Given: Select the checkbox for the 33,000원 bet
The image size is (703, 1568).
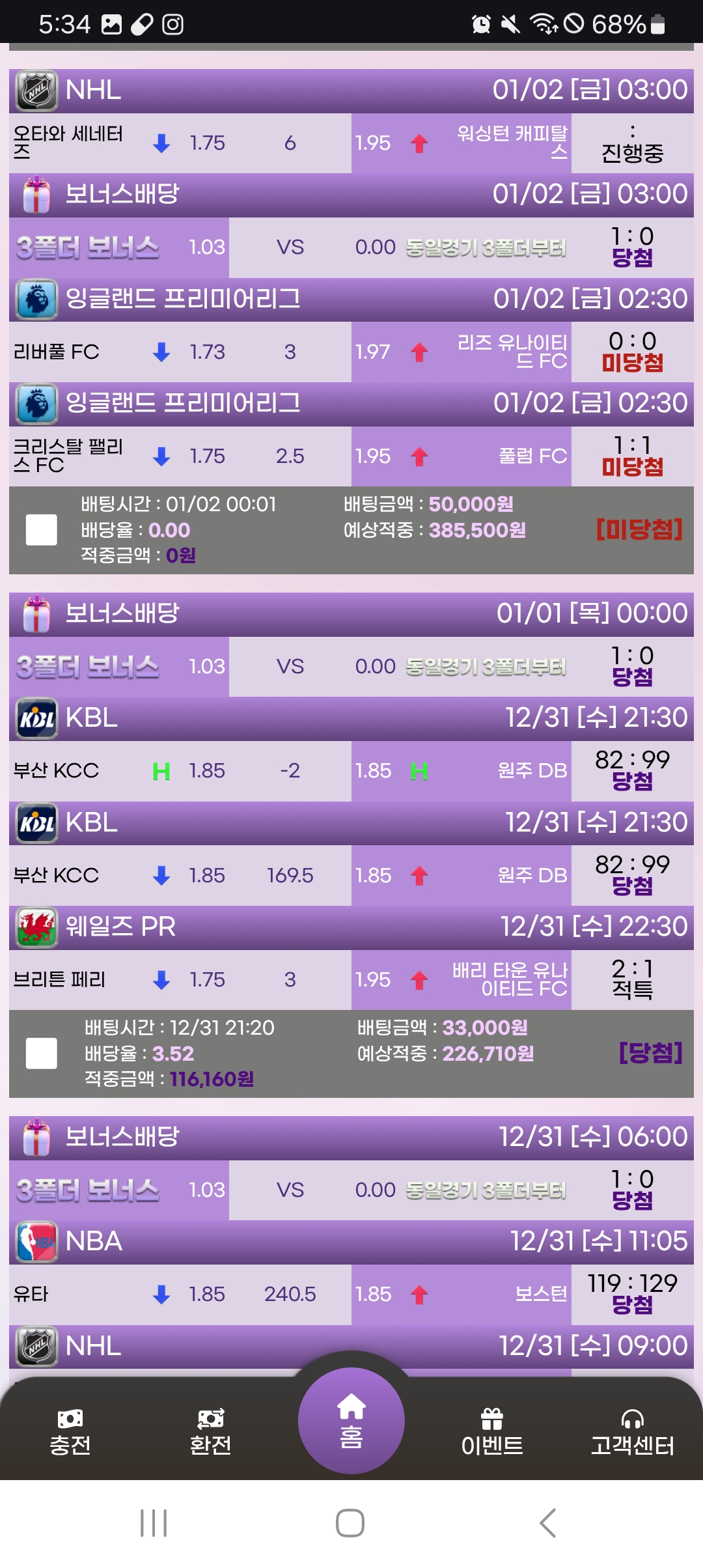Looking at the screenshot, I should point(41,1053).
